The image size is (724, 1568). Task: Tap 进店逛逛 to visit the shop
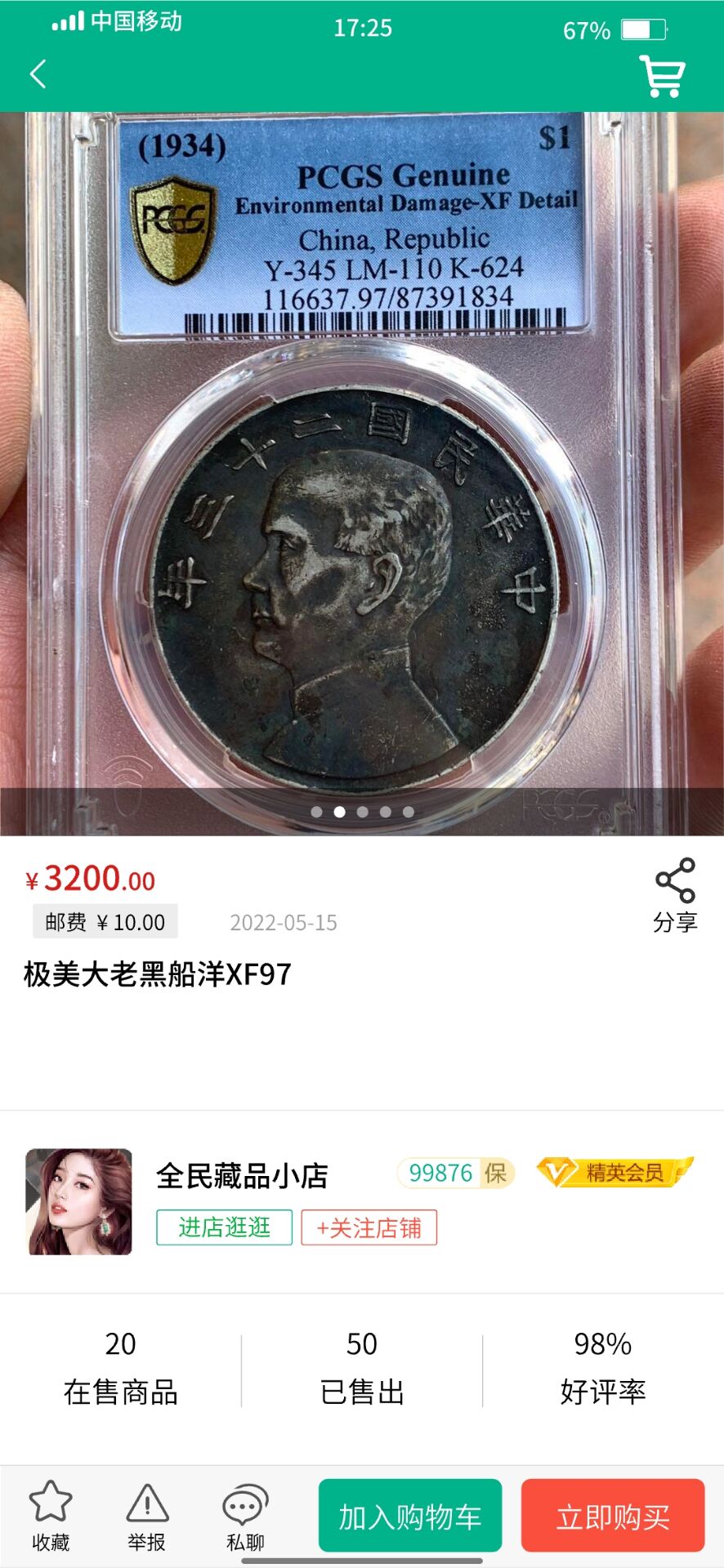(x=224, y=1227)
